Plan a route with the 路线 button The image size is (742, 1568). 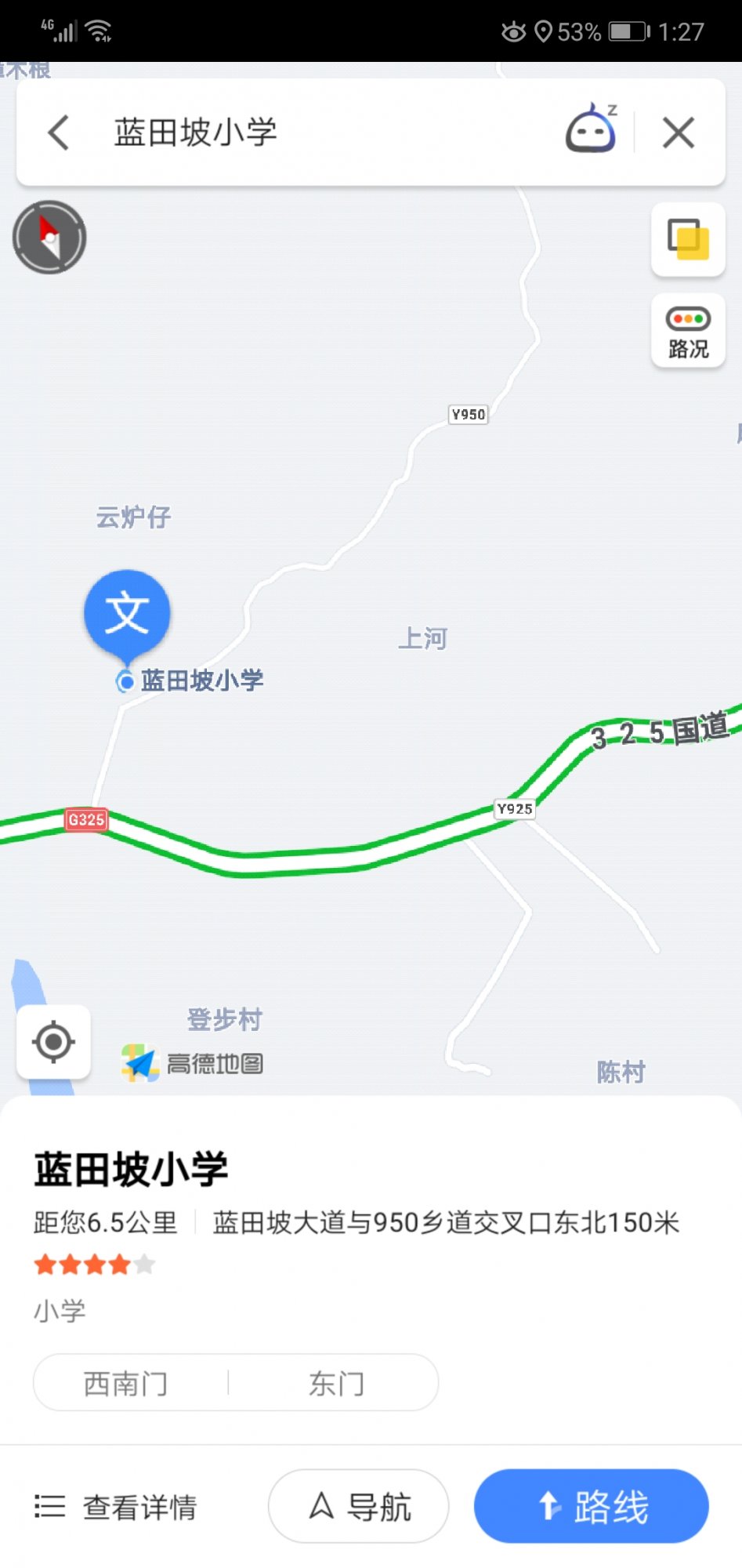click(592, 1506)
